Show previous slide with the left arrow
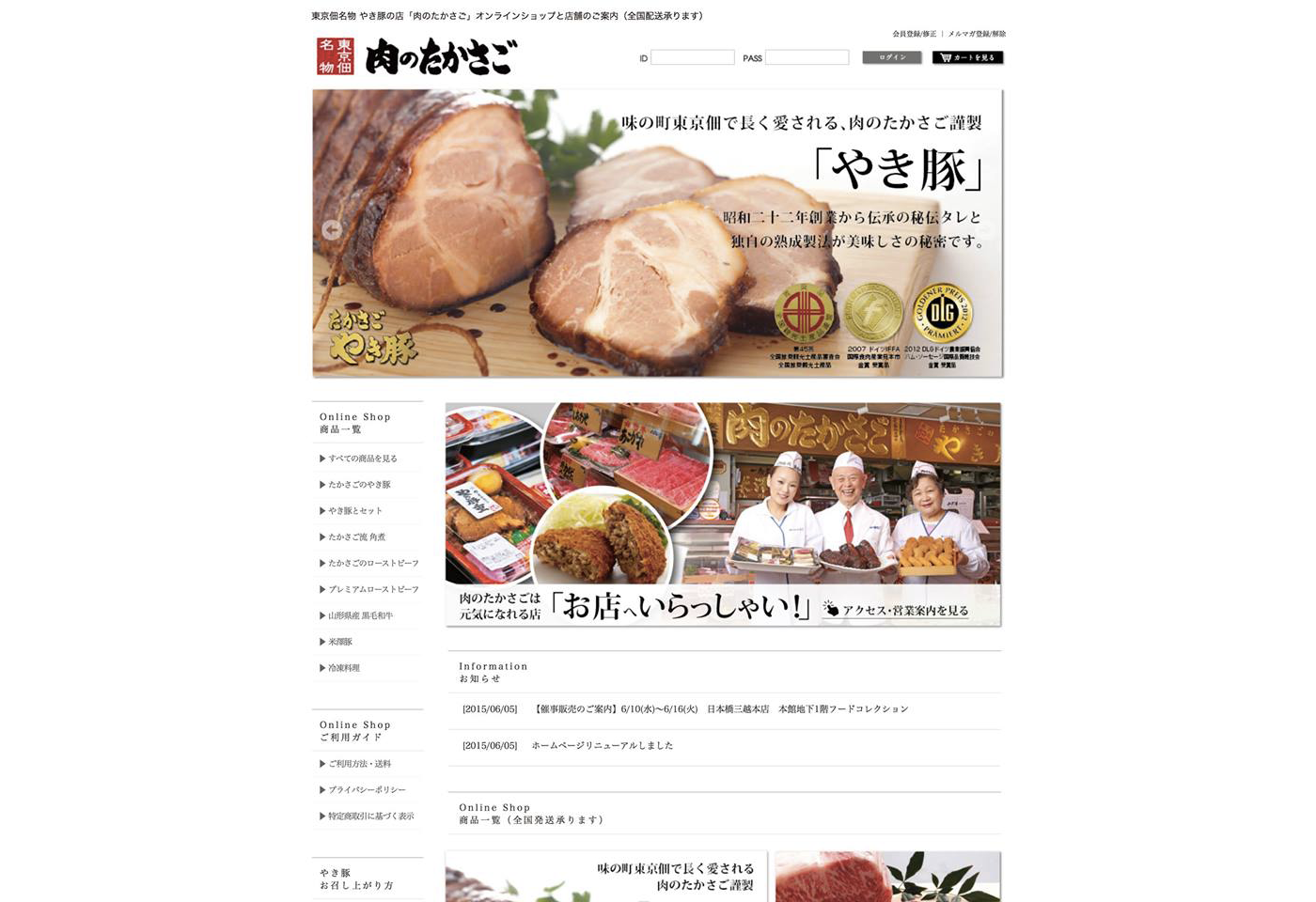The width and height of the screenshot is (1316, 902). (331, 230)
